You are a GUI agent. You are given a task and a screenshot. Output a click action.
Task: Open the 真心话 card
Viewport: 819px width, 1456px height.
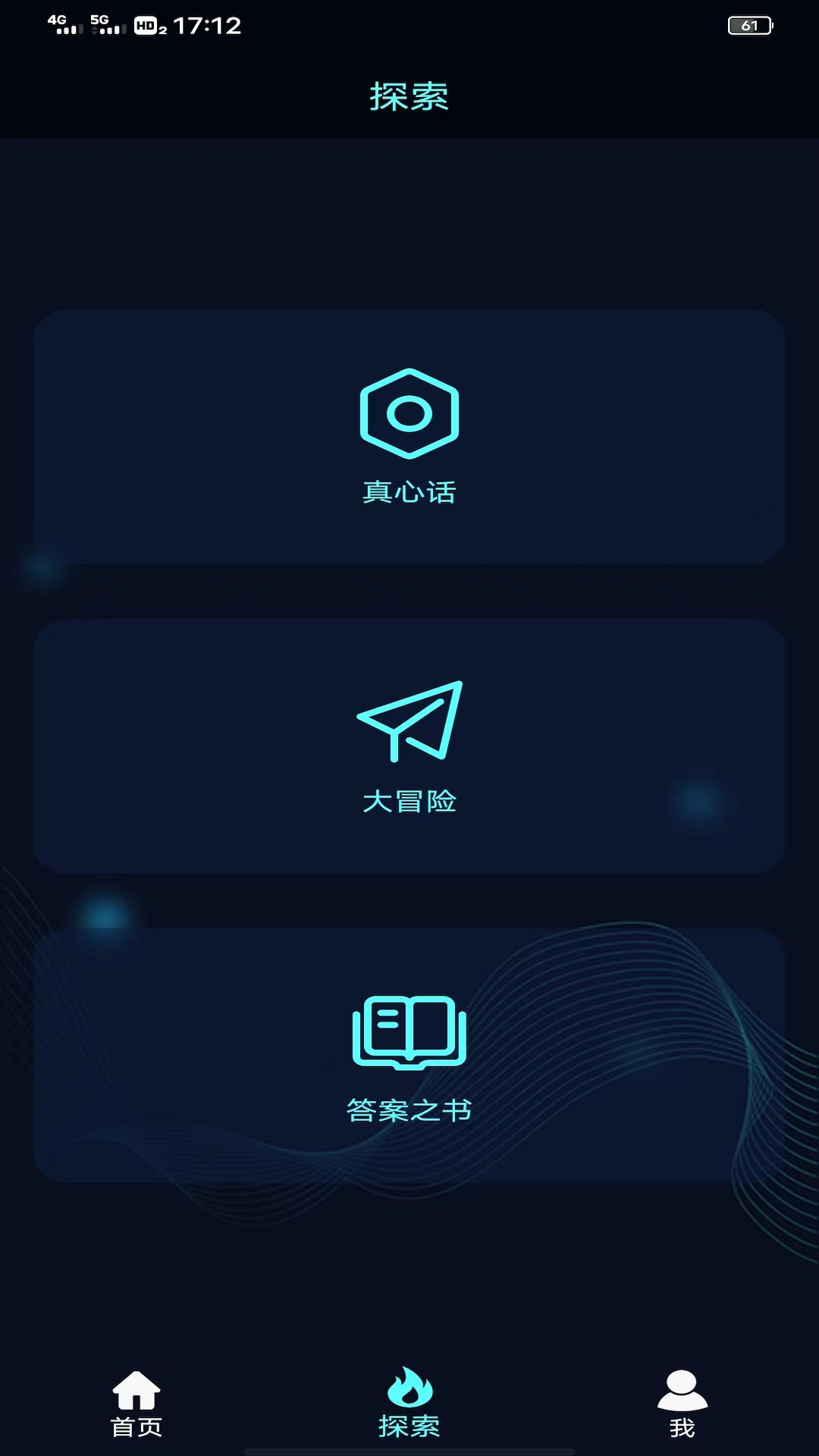(409, 437)
